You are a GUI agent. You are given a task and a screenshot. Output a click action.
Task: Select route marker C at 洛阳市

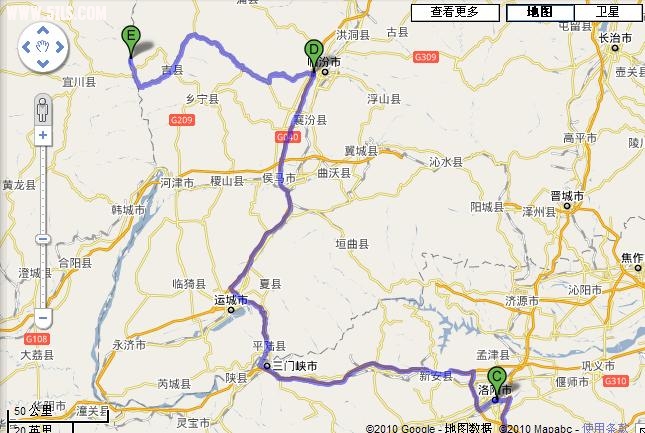(497, 378)
